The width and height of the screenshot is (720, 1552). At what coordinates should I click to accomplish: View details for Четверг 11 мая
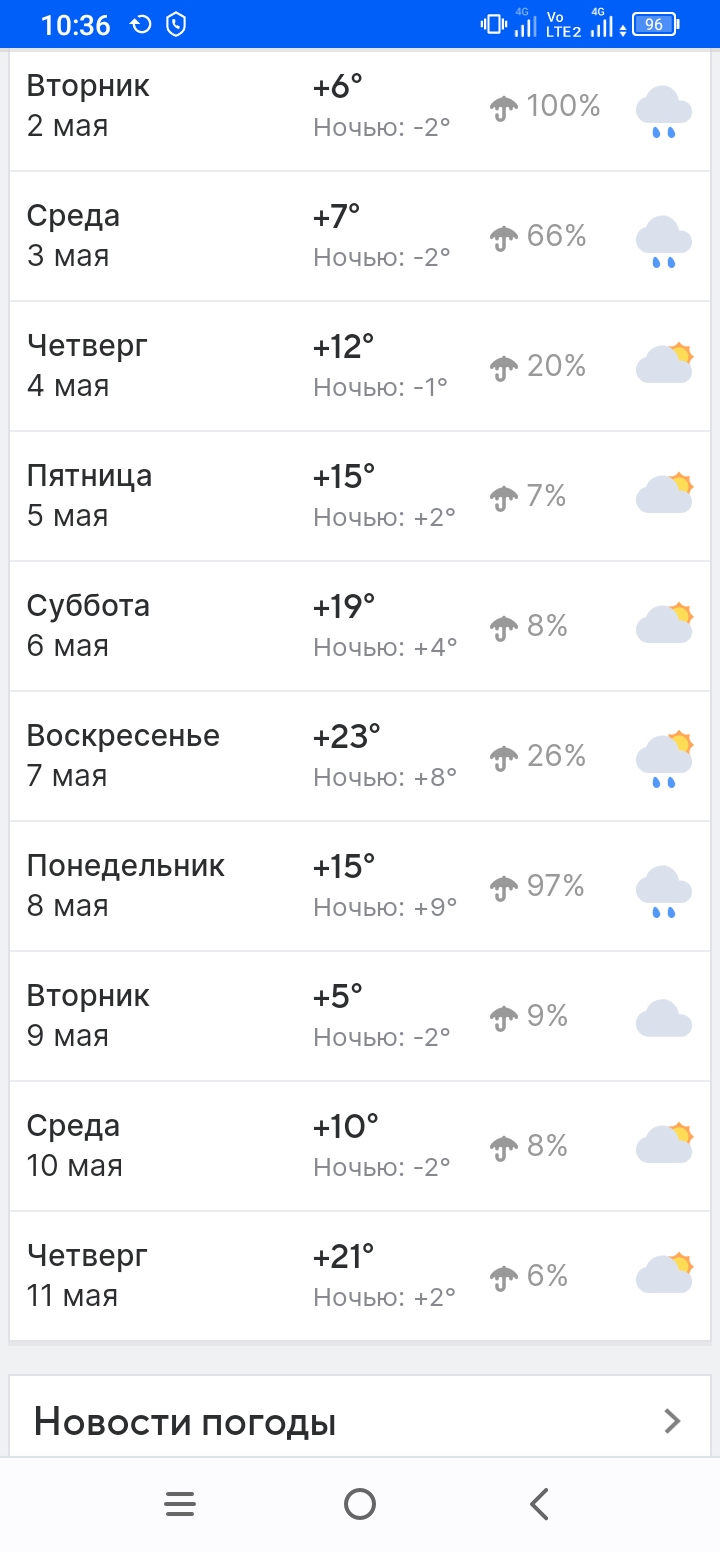[359, 1276]
